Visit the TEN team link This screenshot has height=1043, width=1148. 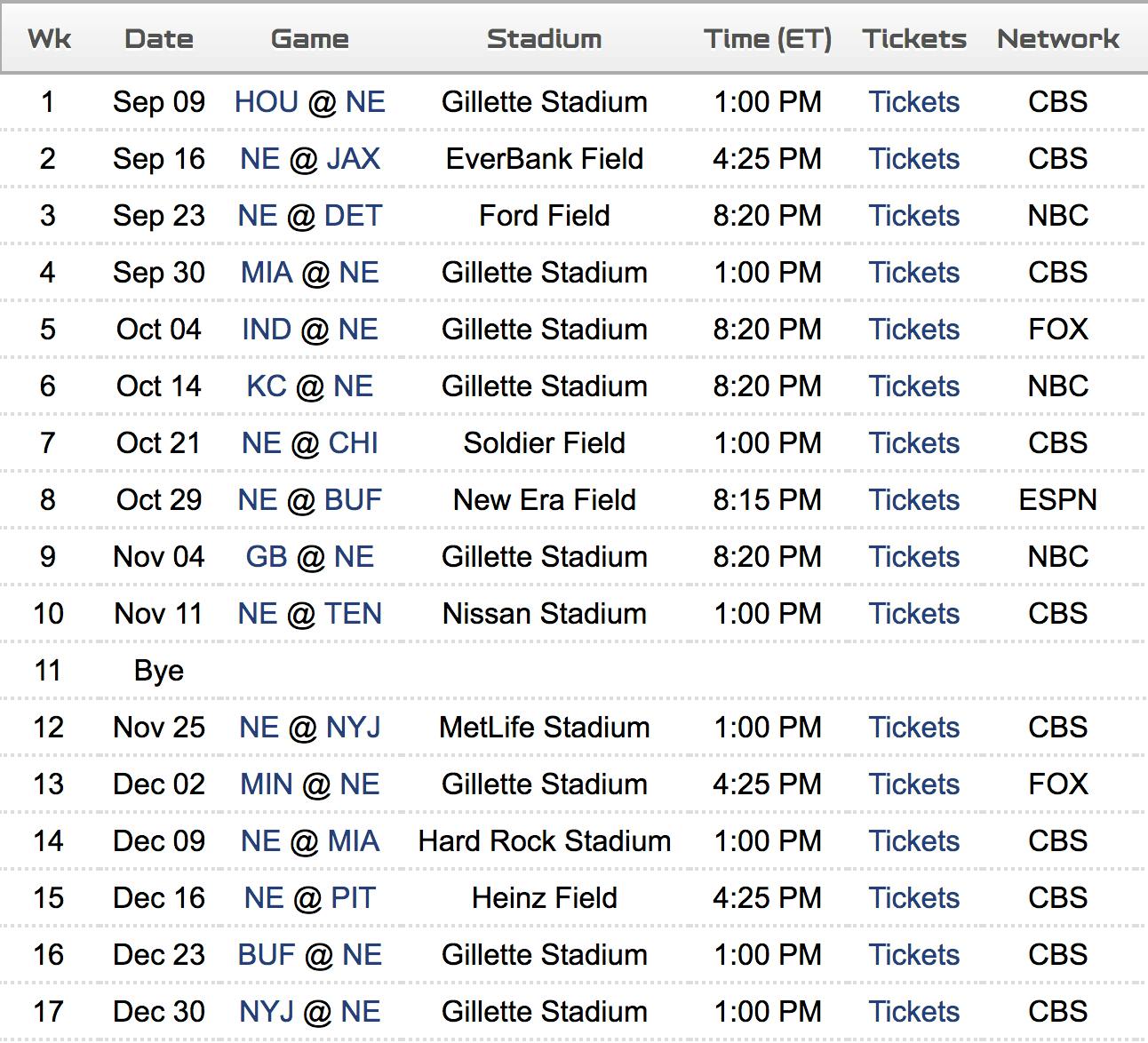(x=354, y=614)
